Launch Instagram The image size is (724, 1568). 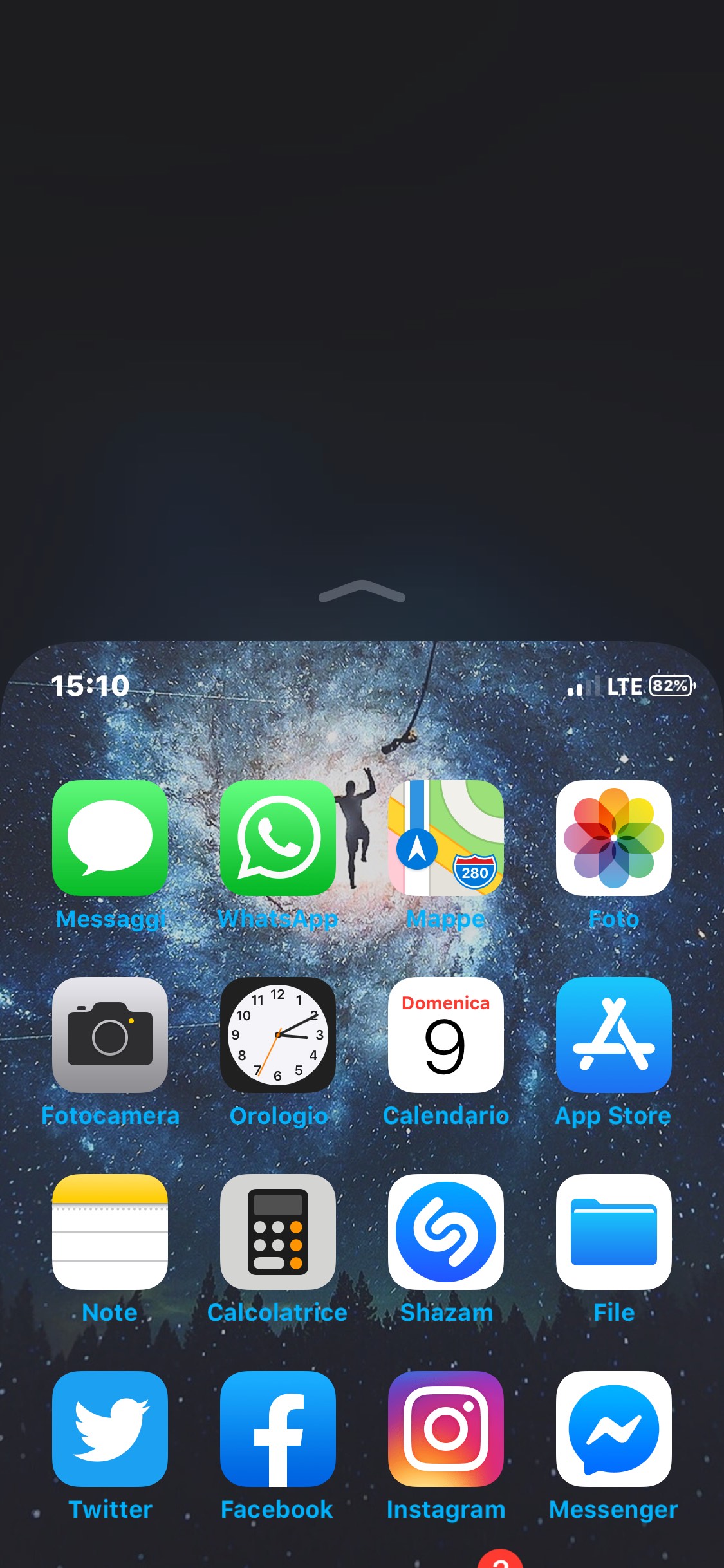tap(446, 1428)
